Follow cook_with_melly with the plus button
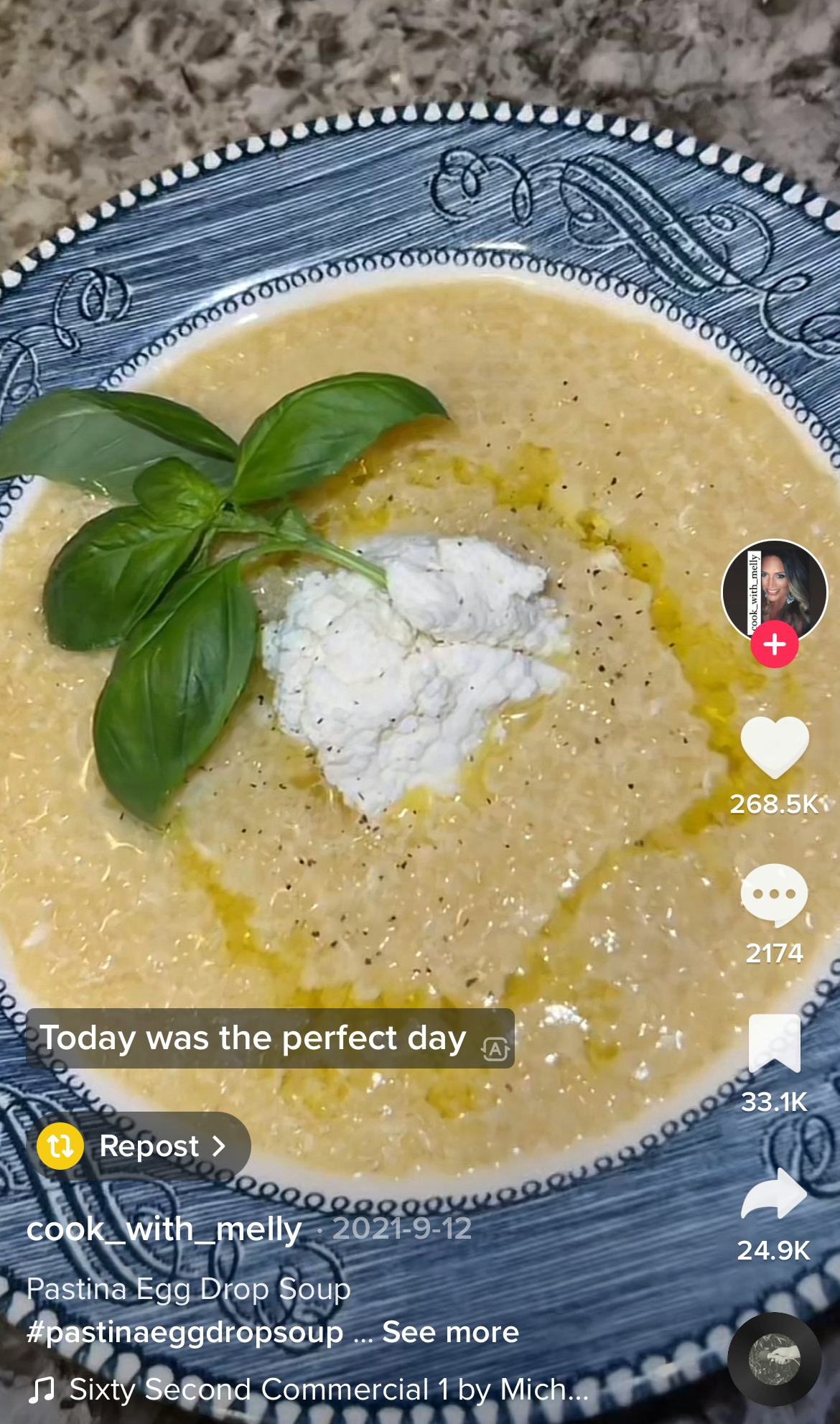 click(x=774, y=644)
